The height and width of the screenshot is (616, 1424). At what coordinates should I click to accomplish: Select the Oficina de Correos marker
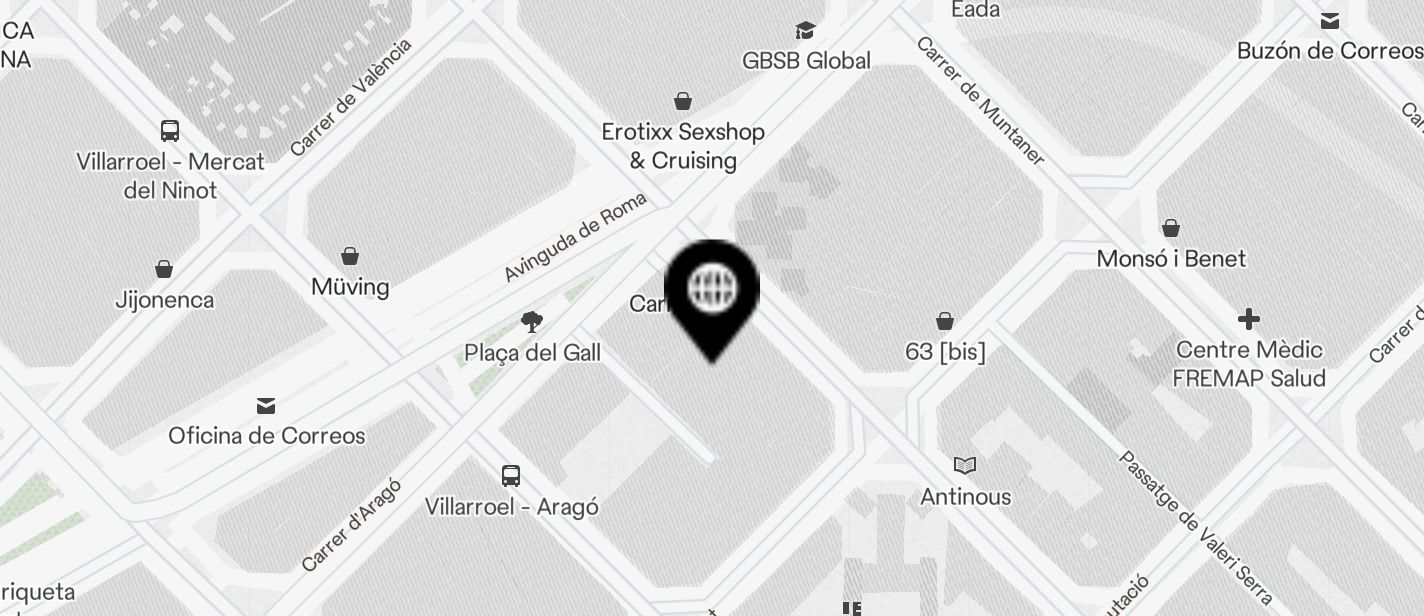pyautogui.click(x=266, y=406)
